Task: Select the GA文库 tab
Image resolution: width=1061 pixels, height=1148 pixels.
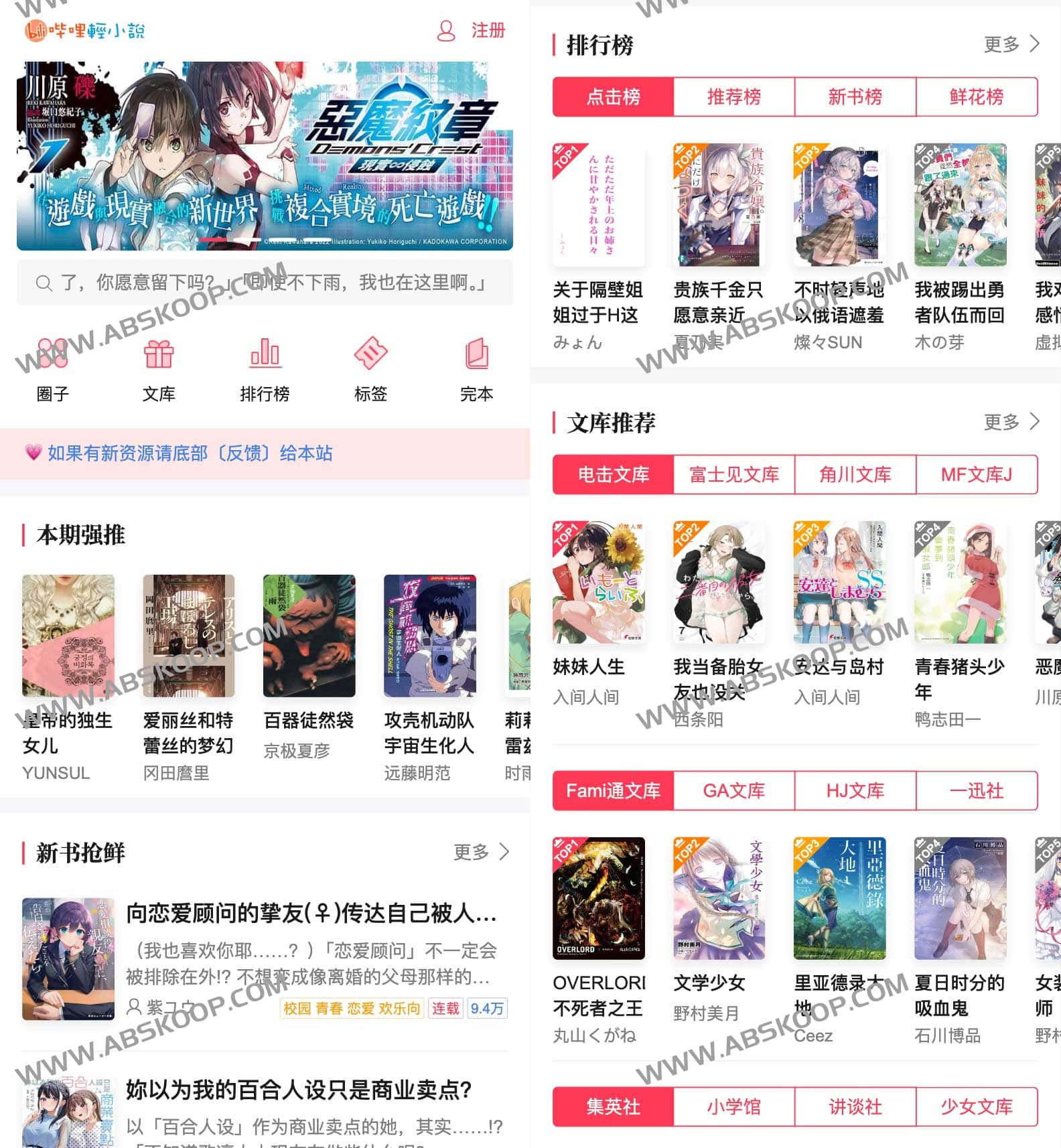Action: point(733,791)
